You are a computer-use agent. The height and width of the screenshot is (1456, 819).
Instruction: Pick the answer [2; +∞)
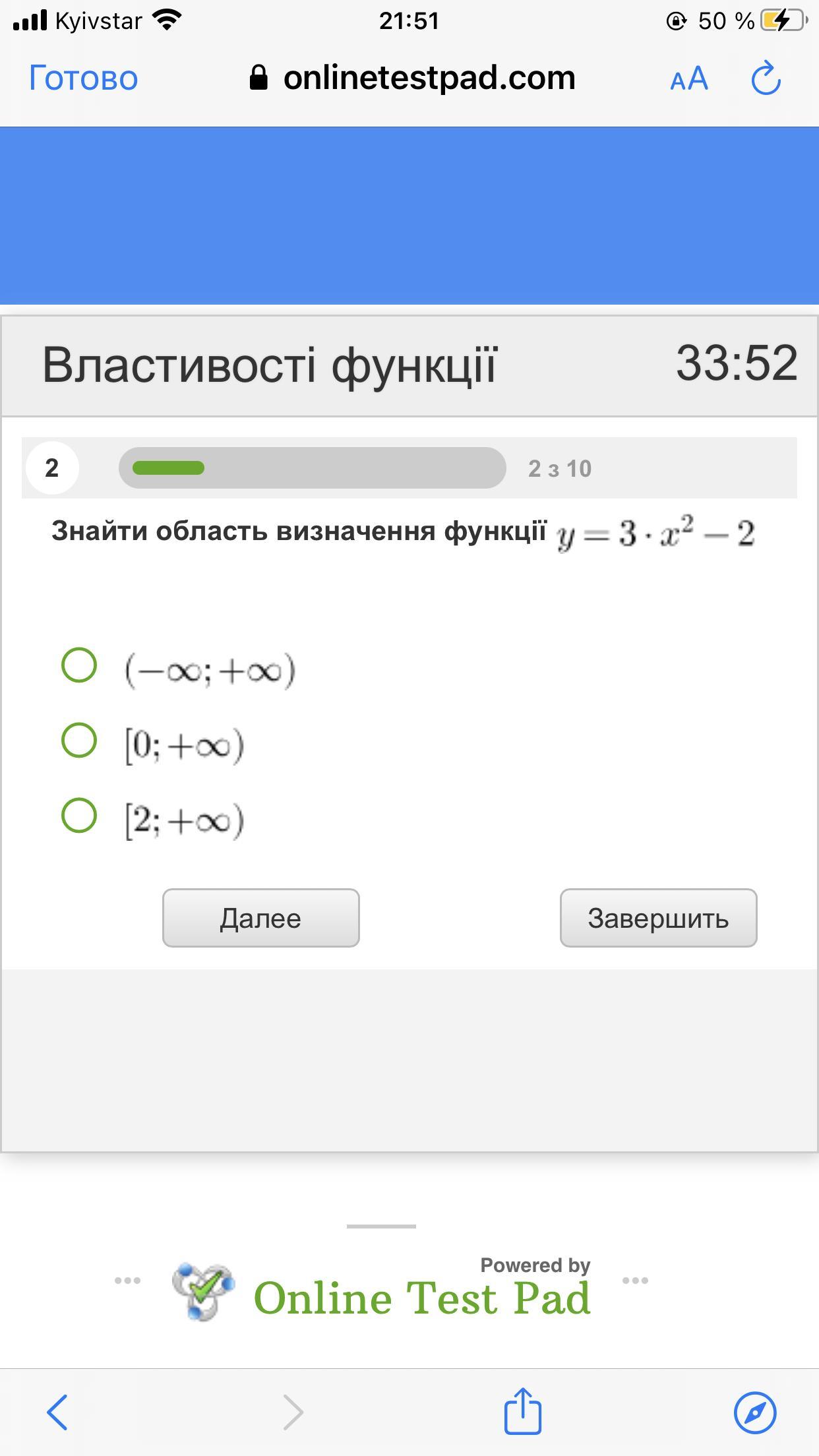(x=79, y=815)
